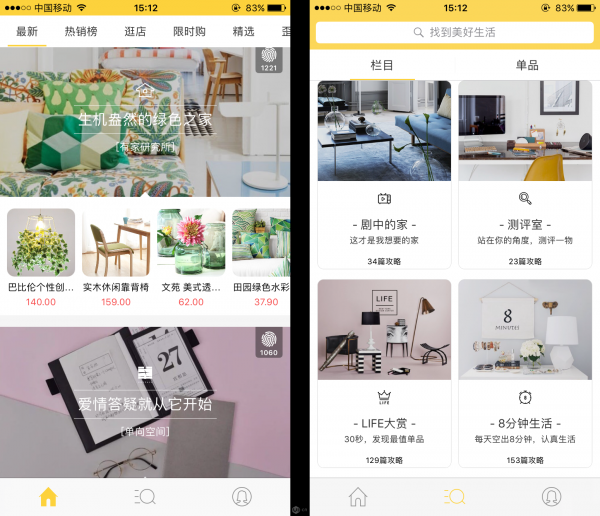View the 巴比伦个性创 product priced 140.00

pos(41,257)
